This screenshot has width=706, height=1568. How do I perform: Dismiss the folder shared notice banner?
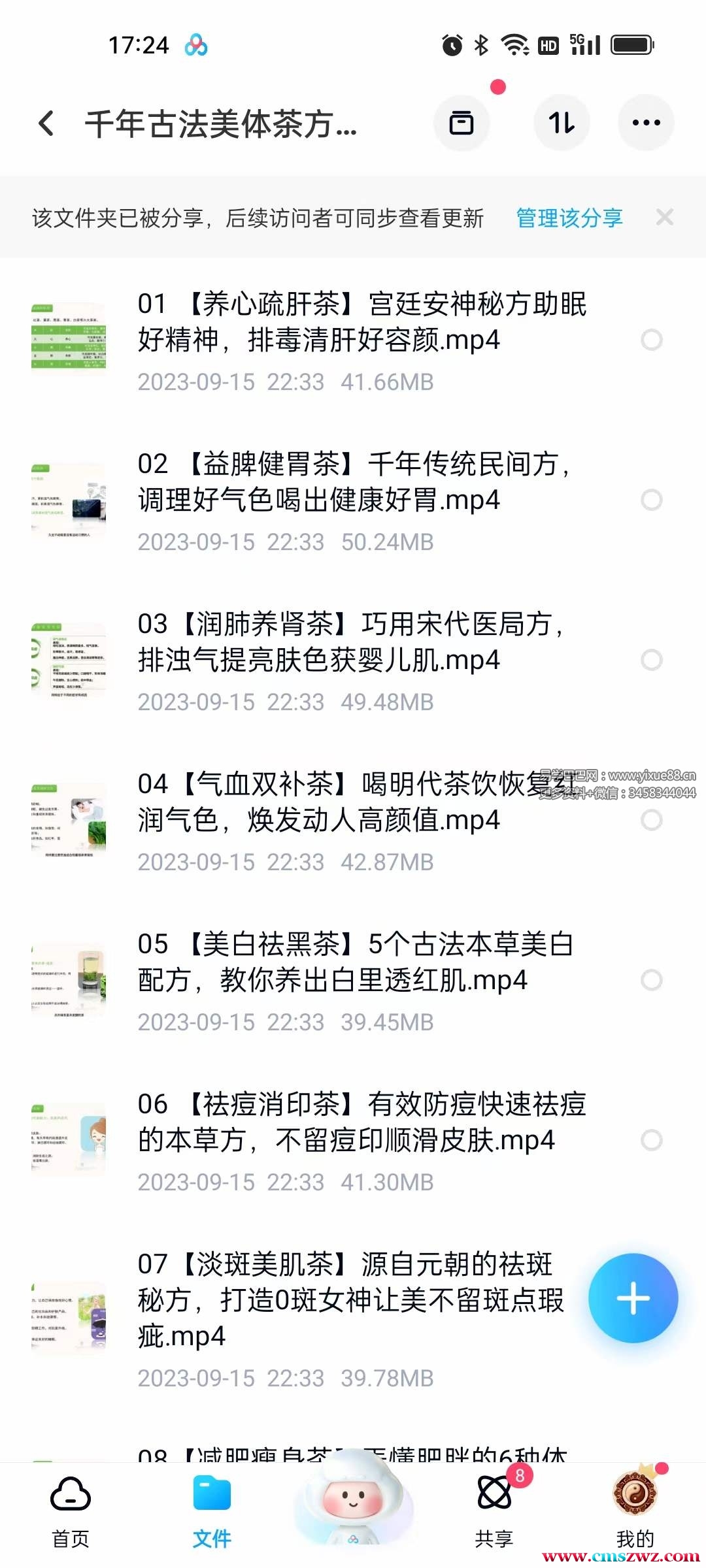point(664,218)
